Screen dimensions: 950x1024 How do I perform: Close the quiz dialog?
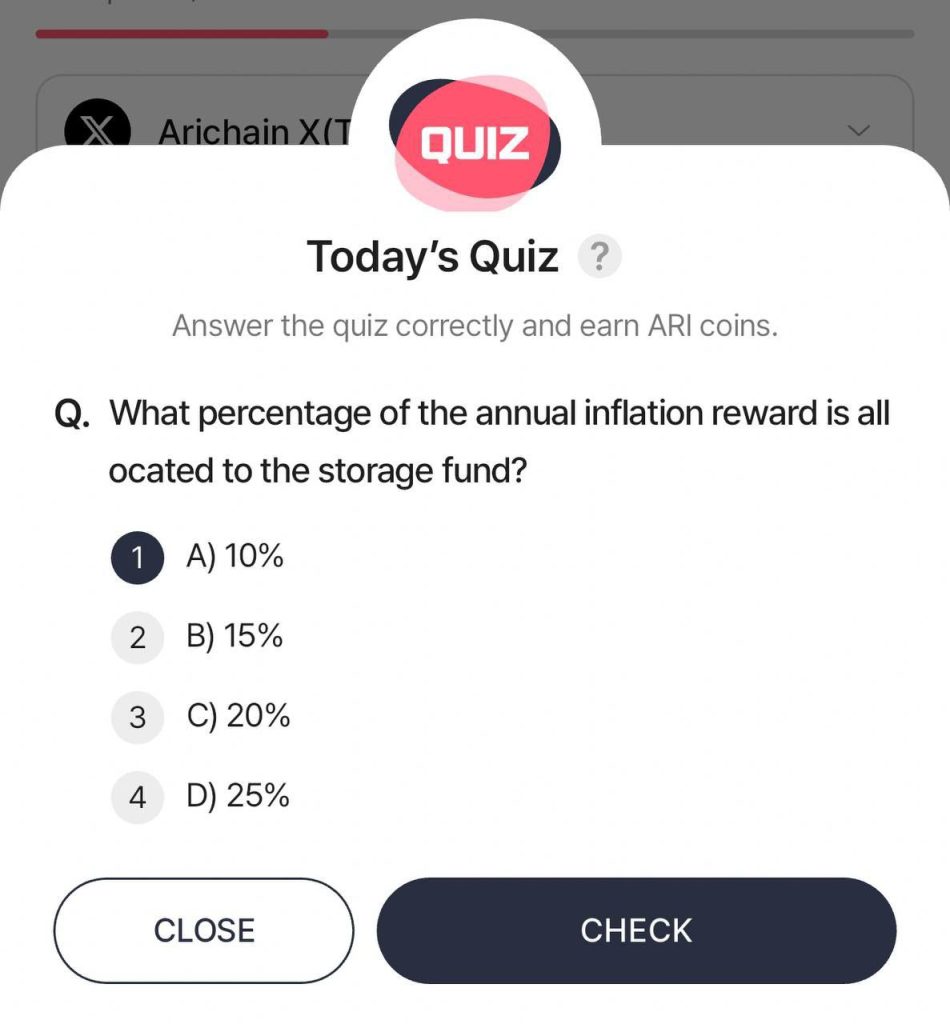point(204,930)
